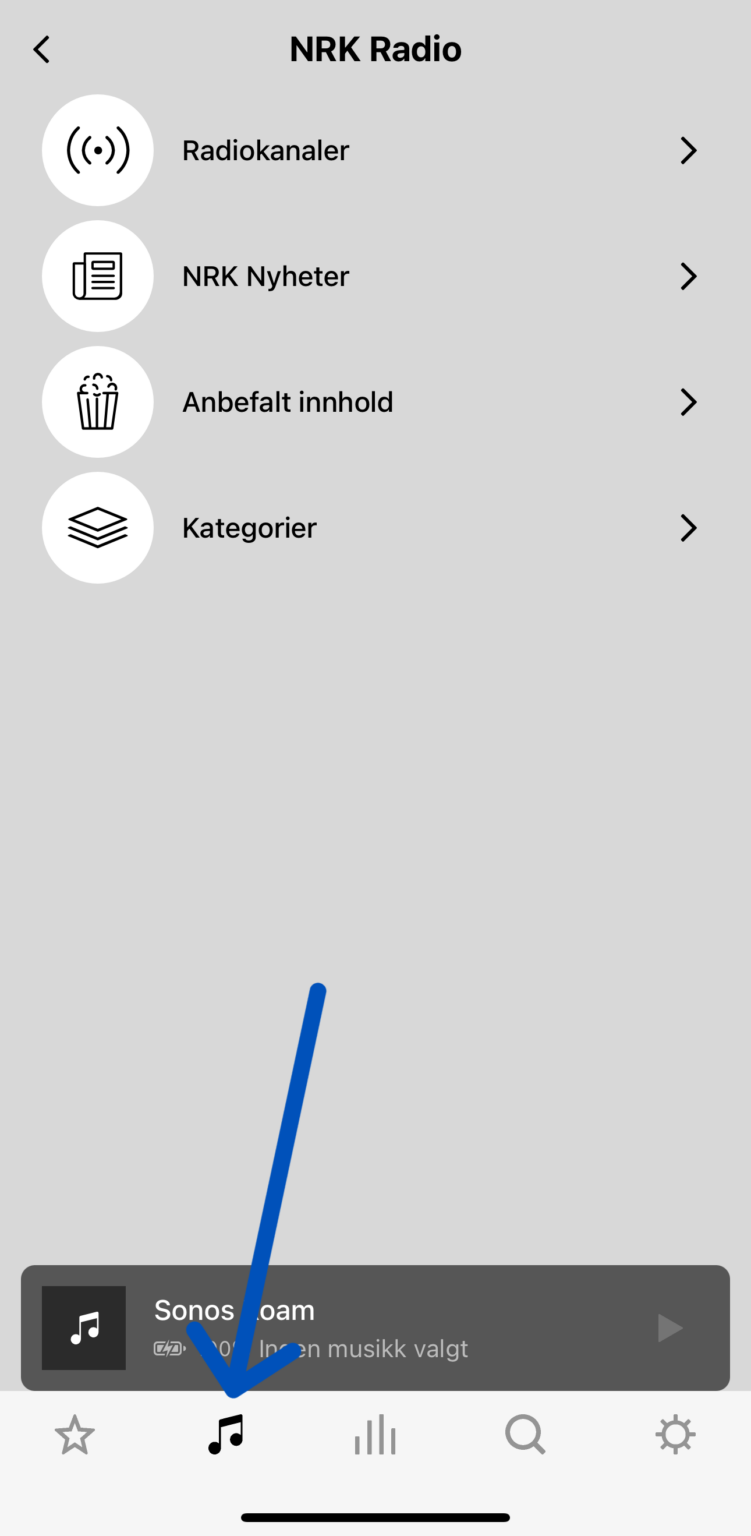The height and width of the screenshot is (1536, 751).
Task: Tap the play button in the mini player
Action: (669, 1328)
